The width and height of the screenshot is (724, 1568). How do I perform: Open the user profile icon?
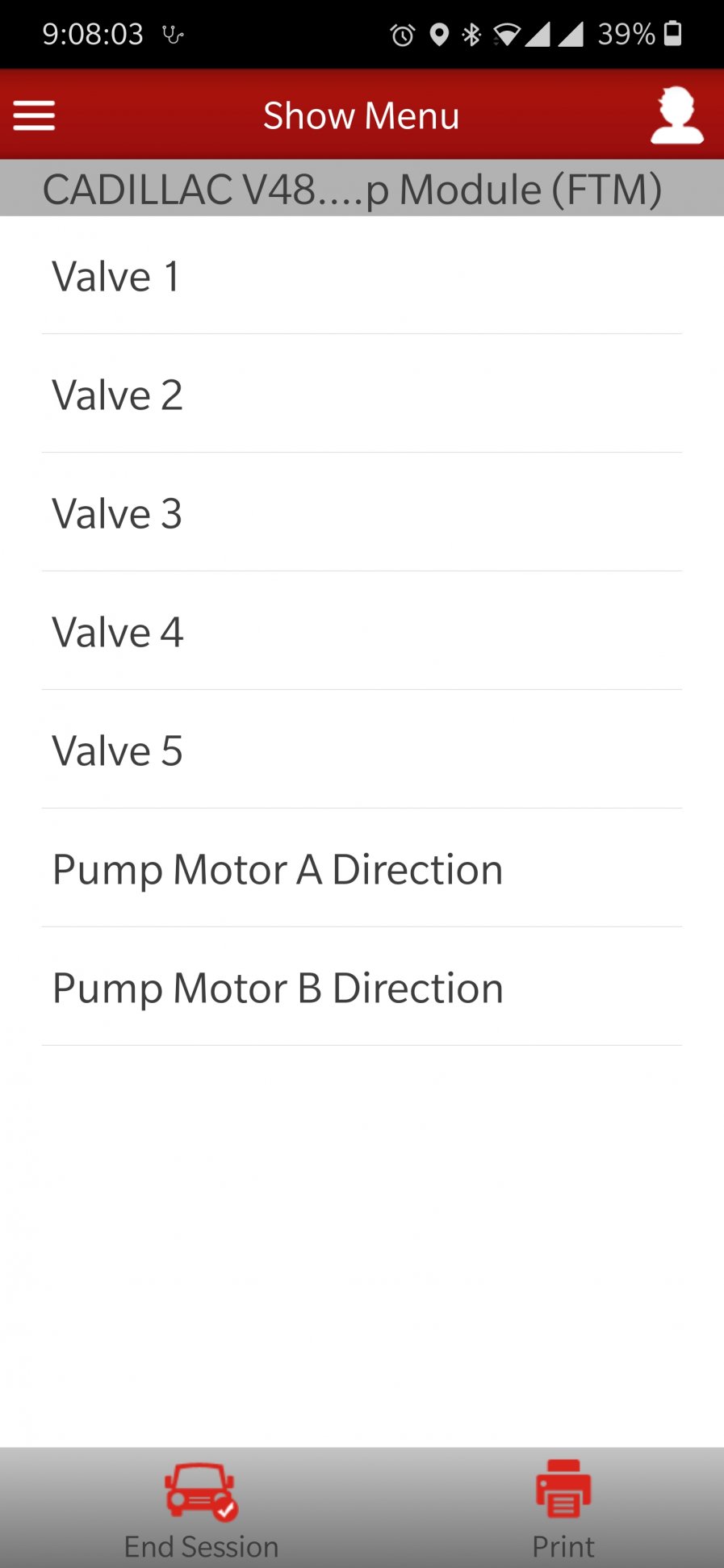click(x=676, y=115)
